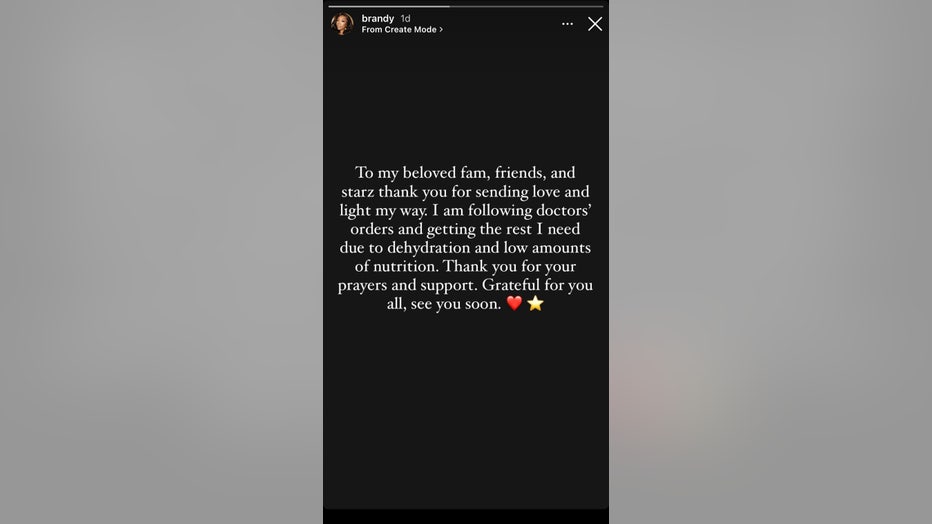Screen dimensions: 932x524
Task: Open the story overflow menu
Action: [567, 24]
